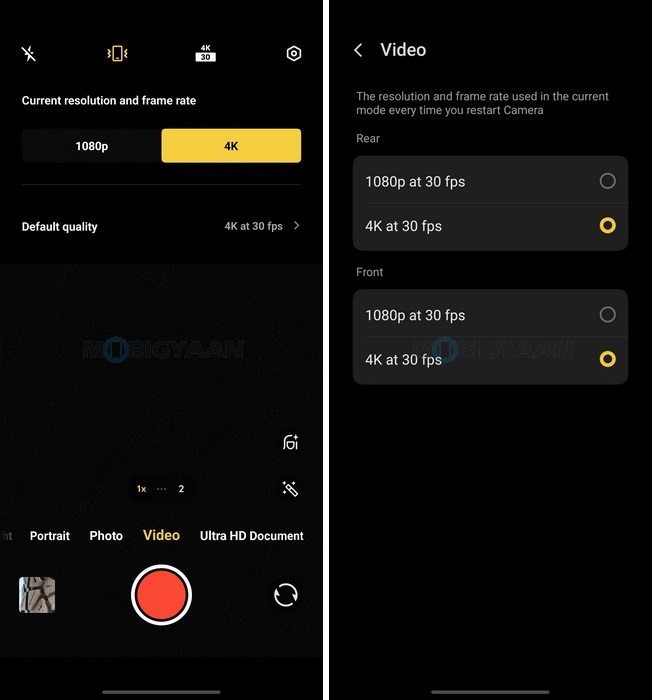
Task: Choose Rear 1080p at 30 fps
Action: point(490,181)
